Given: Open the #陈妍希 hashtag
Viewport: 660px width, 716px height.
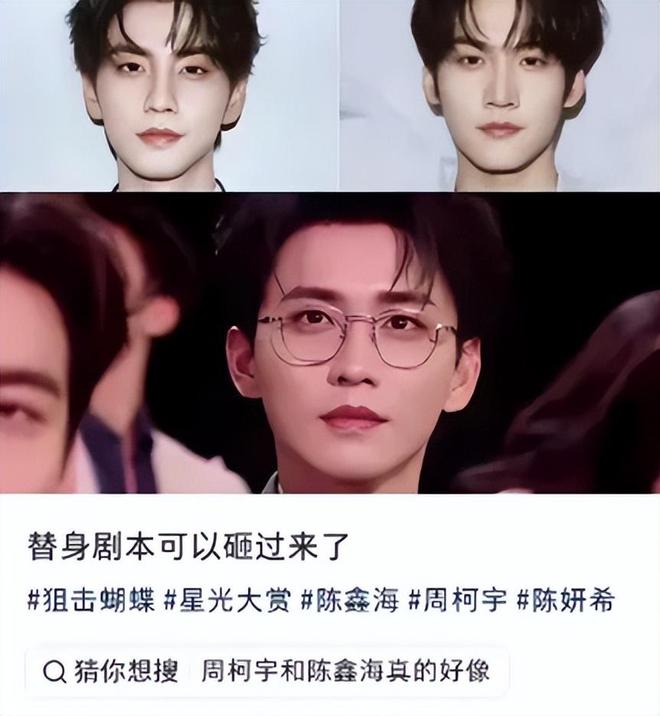Looking at the screenshot, I should point(565,601).
